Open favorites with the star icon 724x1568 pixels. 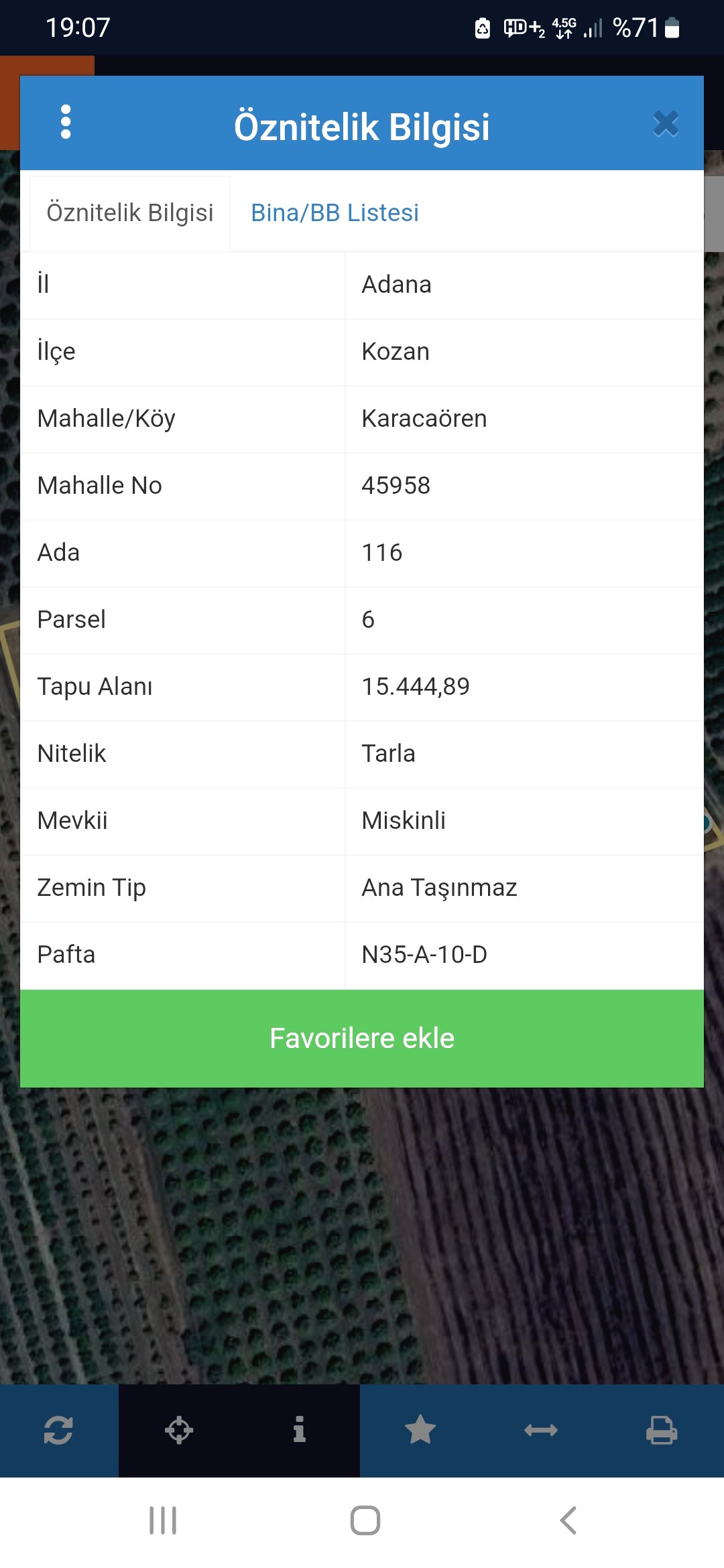(420, 1430)
